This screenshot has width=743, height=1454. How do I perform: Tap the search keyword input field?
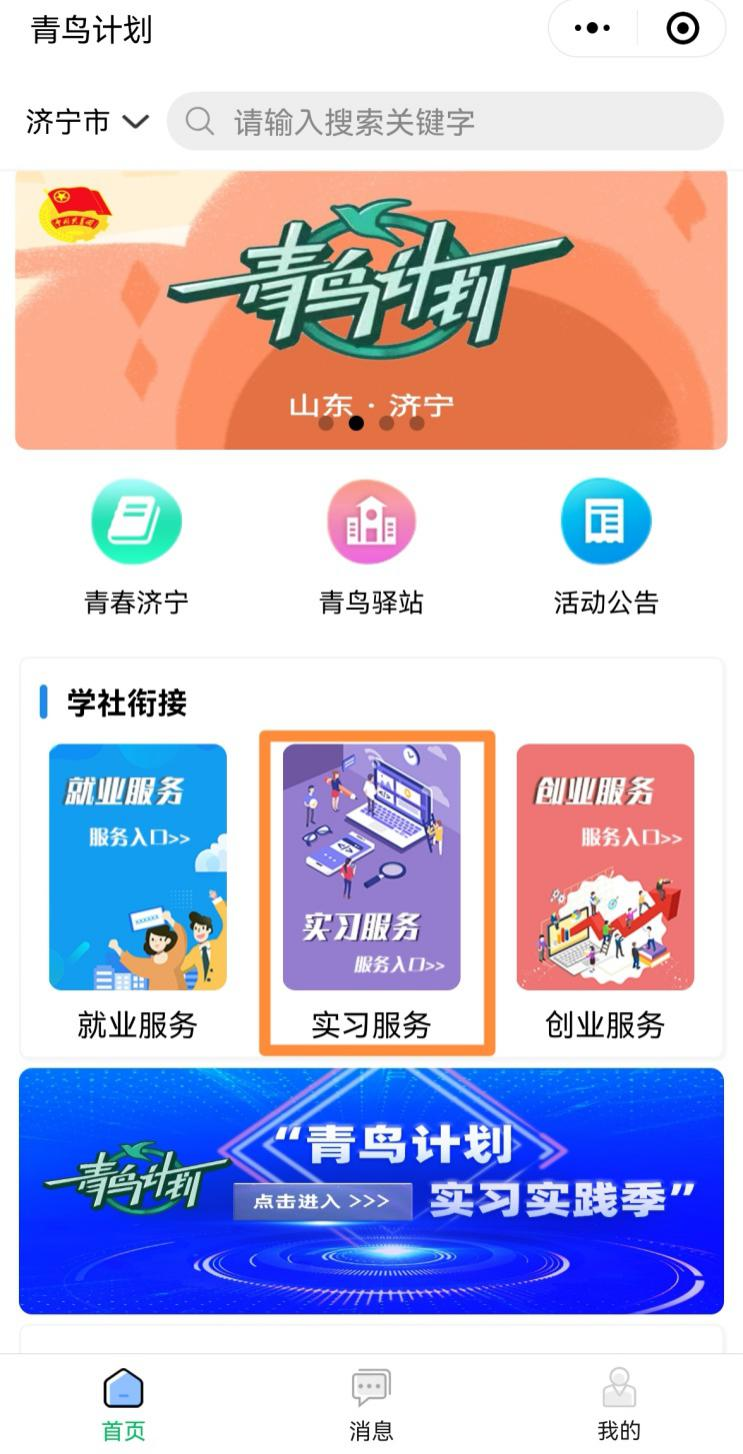tap(445, 122)
